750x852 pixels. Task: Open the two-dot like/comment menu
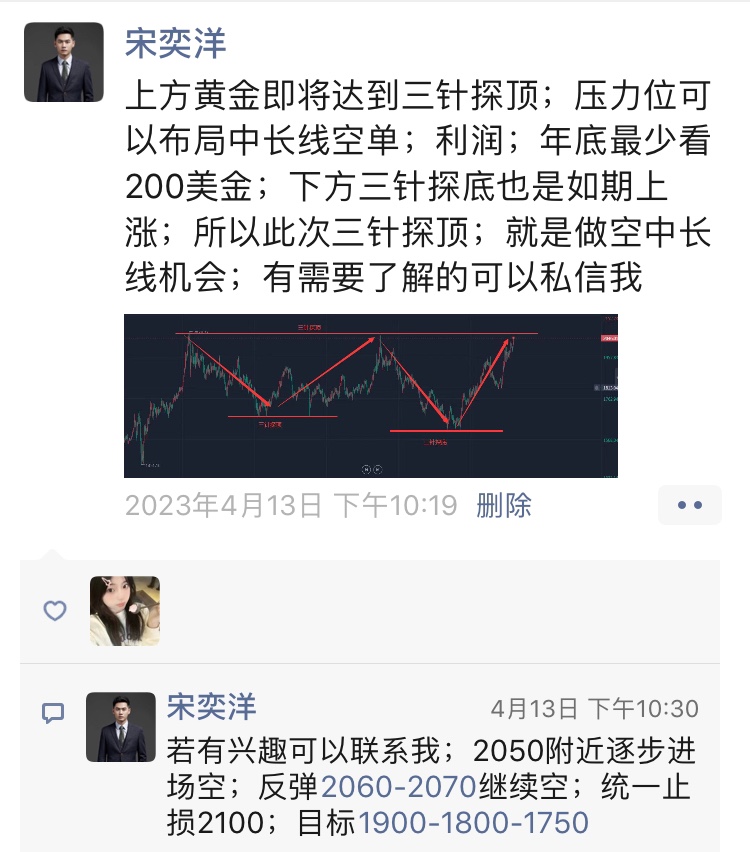tap(689, 505)
